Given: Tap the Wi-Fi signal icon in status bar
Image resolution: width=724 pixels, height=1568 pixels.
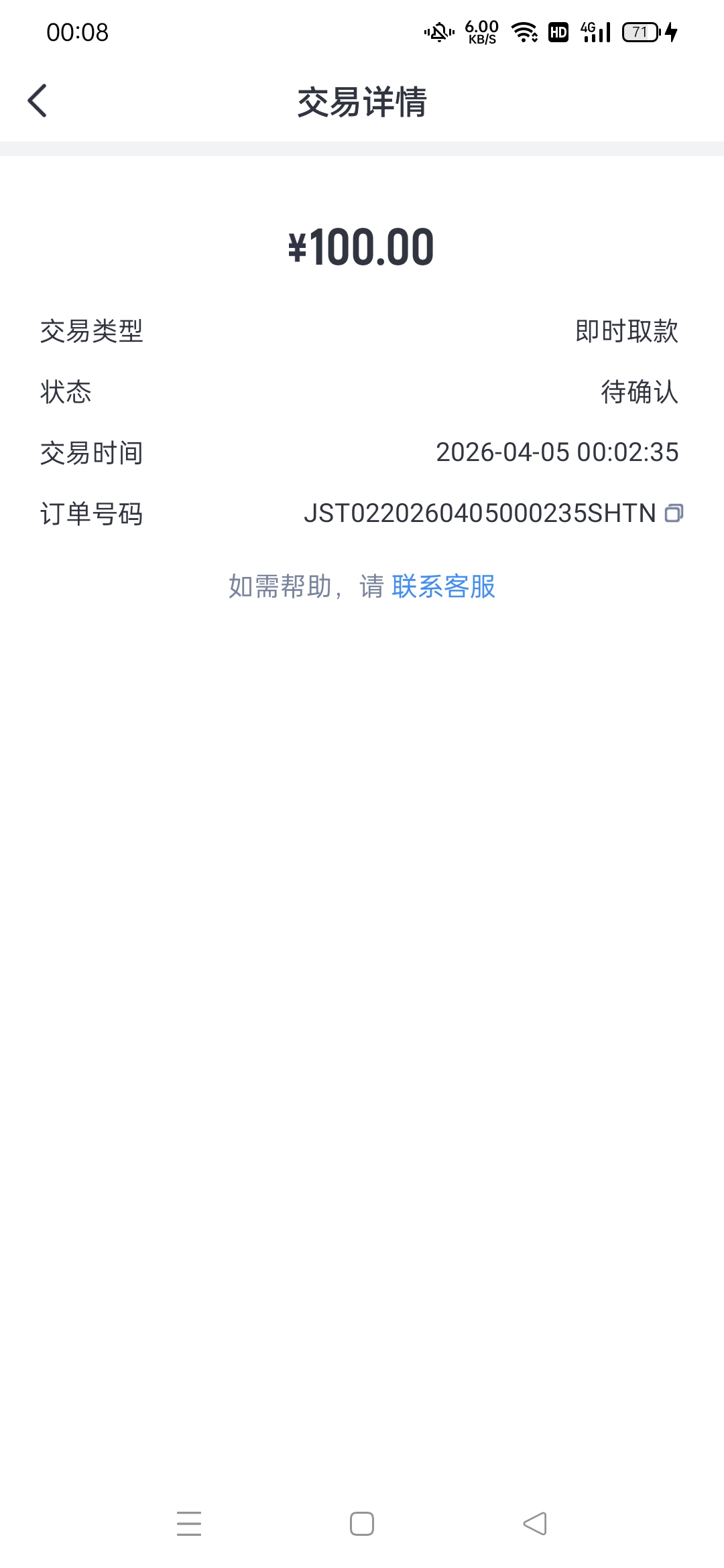Looking at the screenshot, I should pos(524,31).
